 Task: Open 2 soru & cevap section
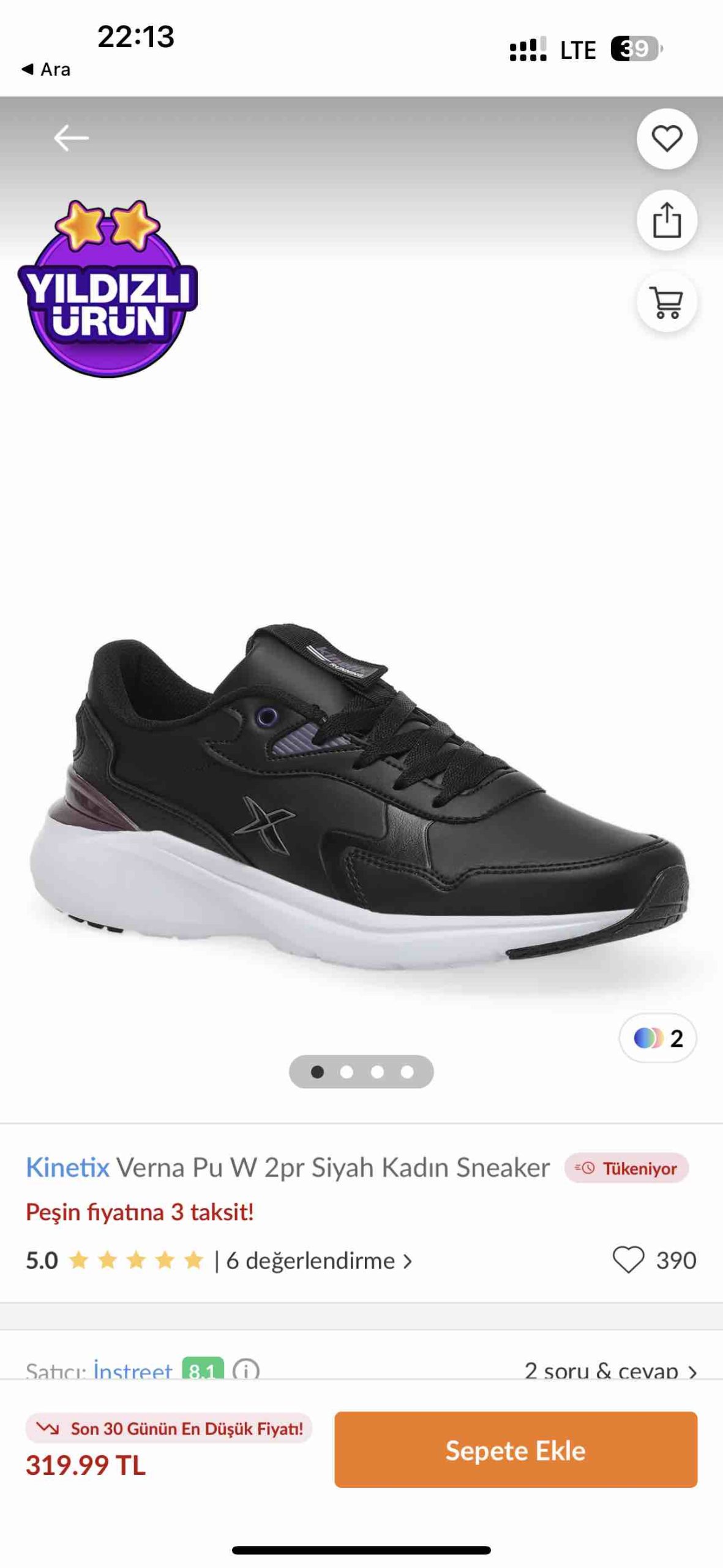click(x=610, y=1371)
